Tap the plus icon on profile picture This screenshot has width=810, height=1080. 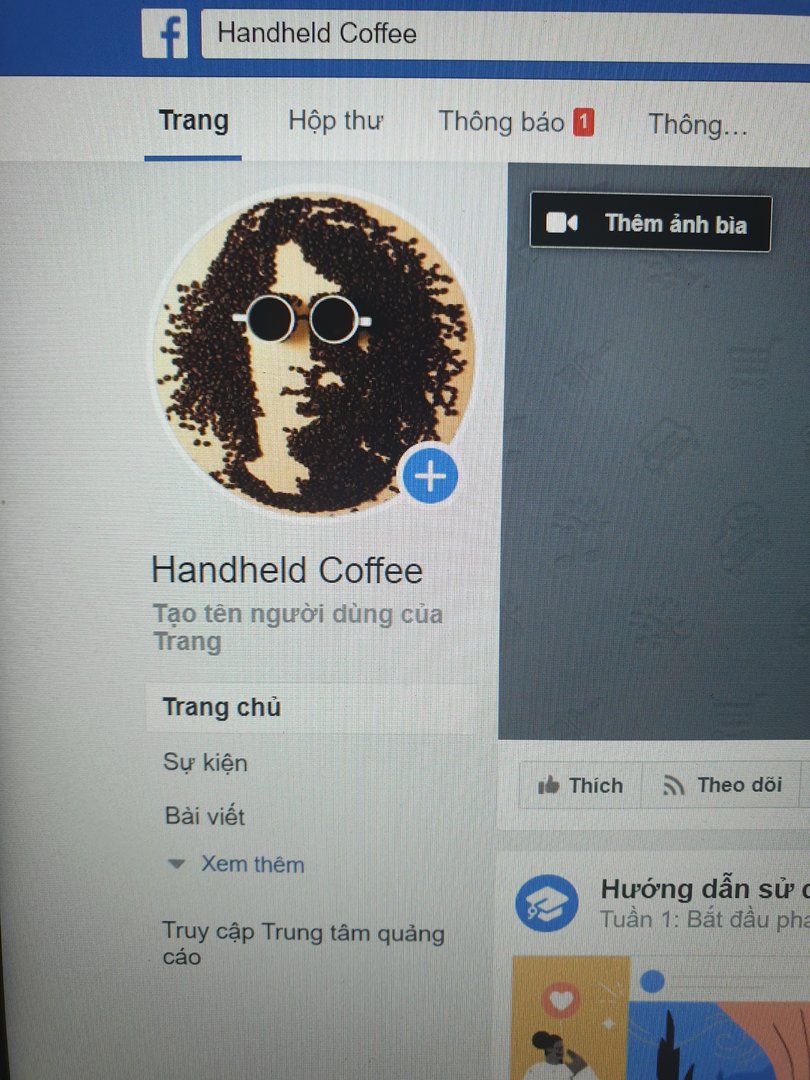(x=430, y=477)
